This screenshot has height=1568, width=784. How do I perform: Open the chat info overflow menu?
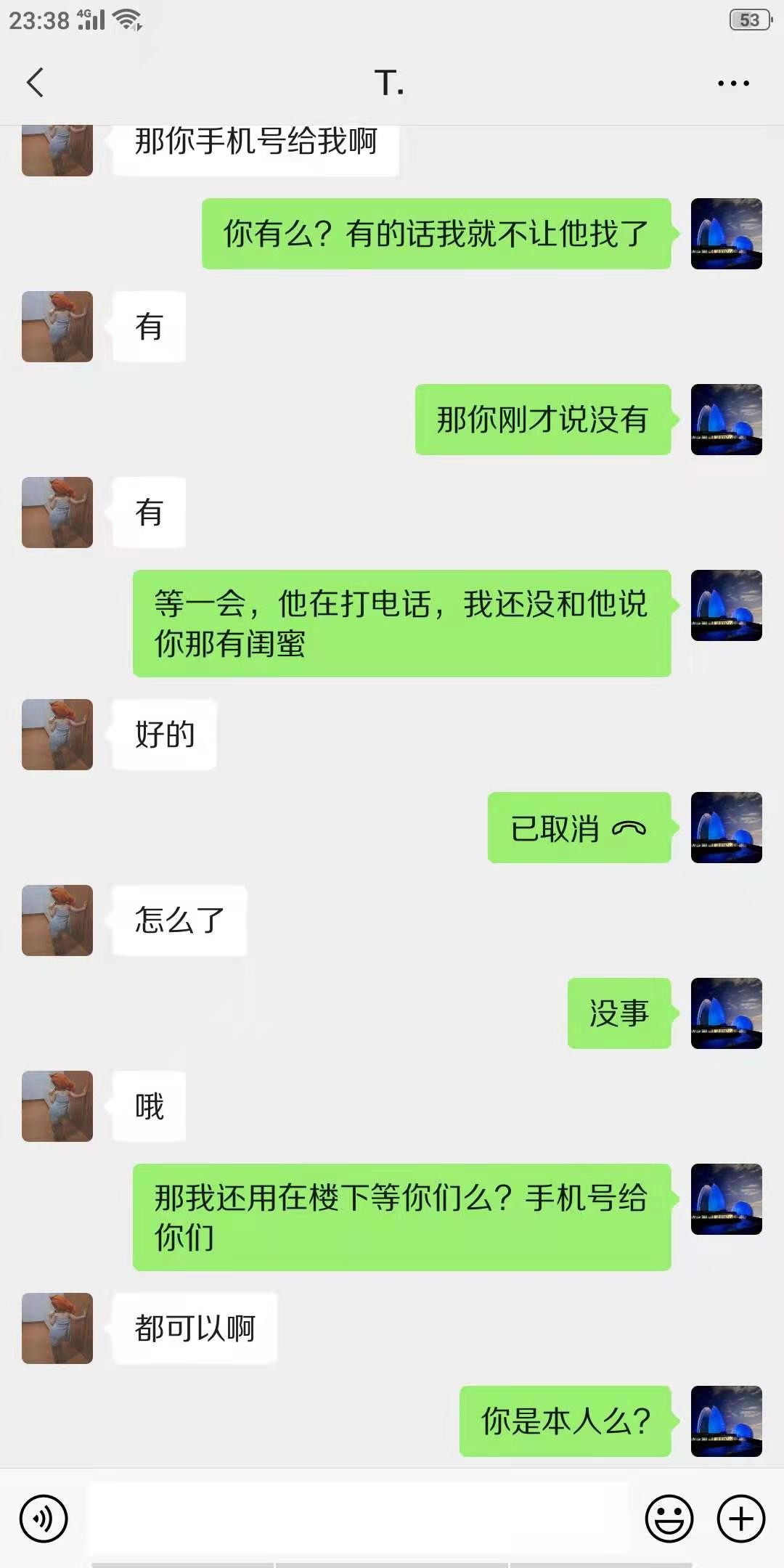(x=733, y=83)
